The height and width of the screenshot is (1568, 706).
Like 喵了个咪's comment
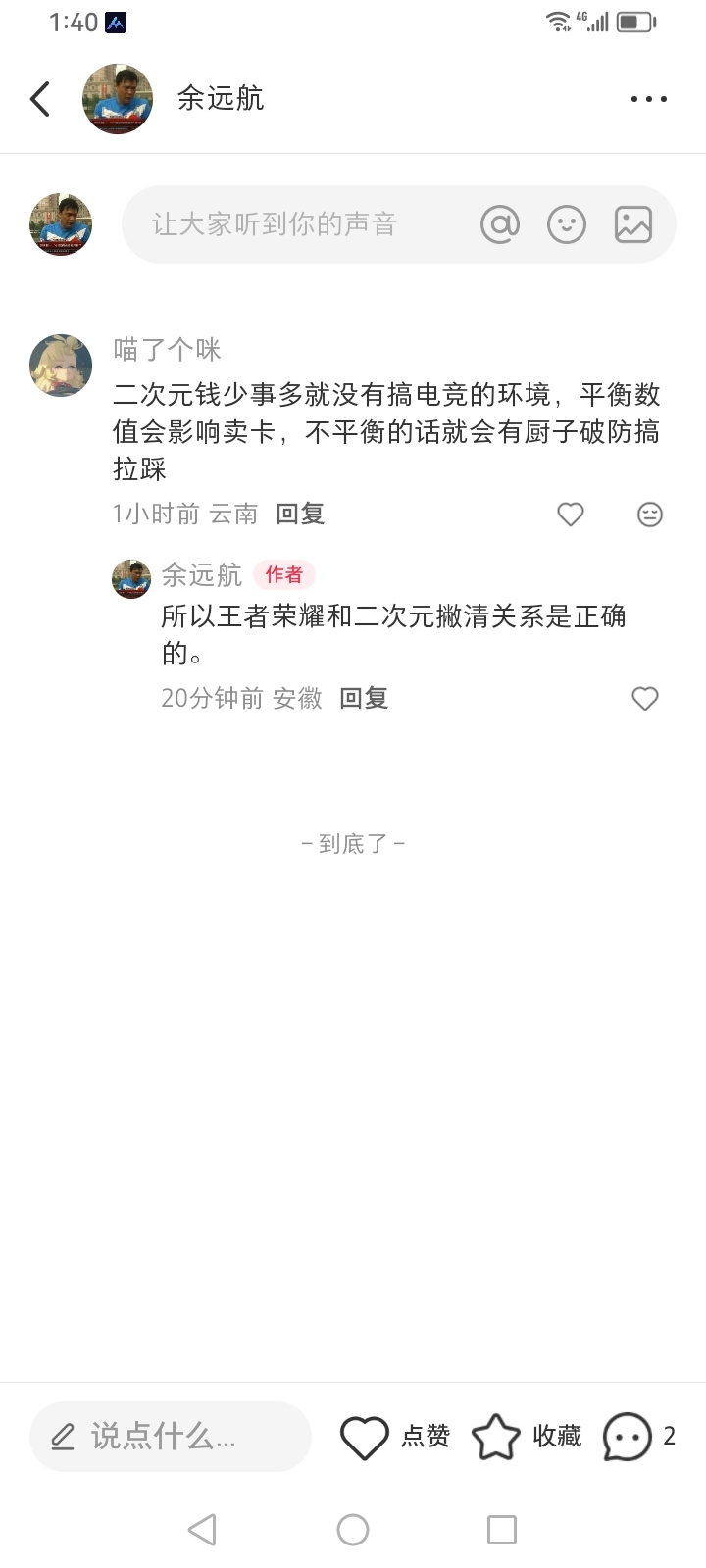tap(570, 514)
